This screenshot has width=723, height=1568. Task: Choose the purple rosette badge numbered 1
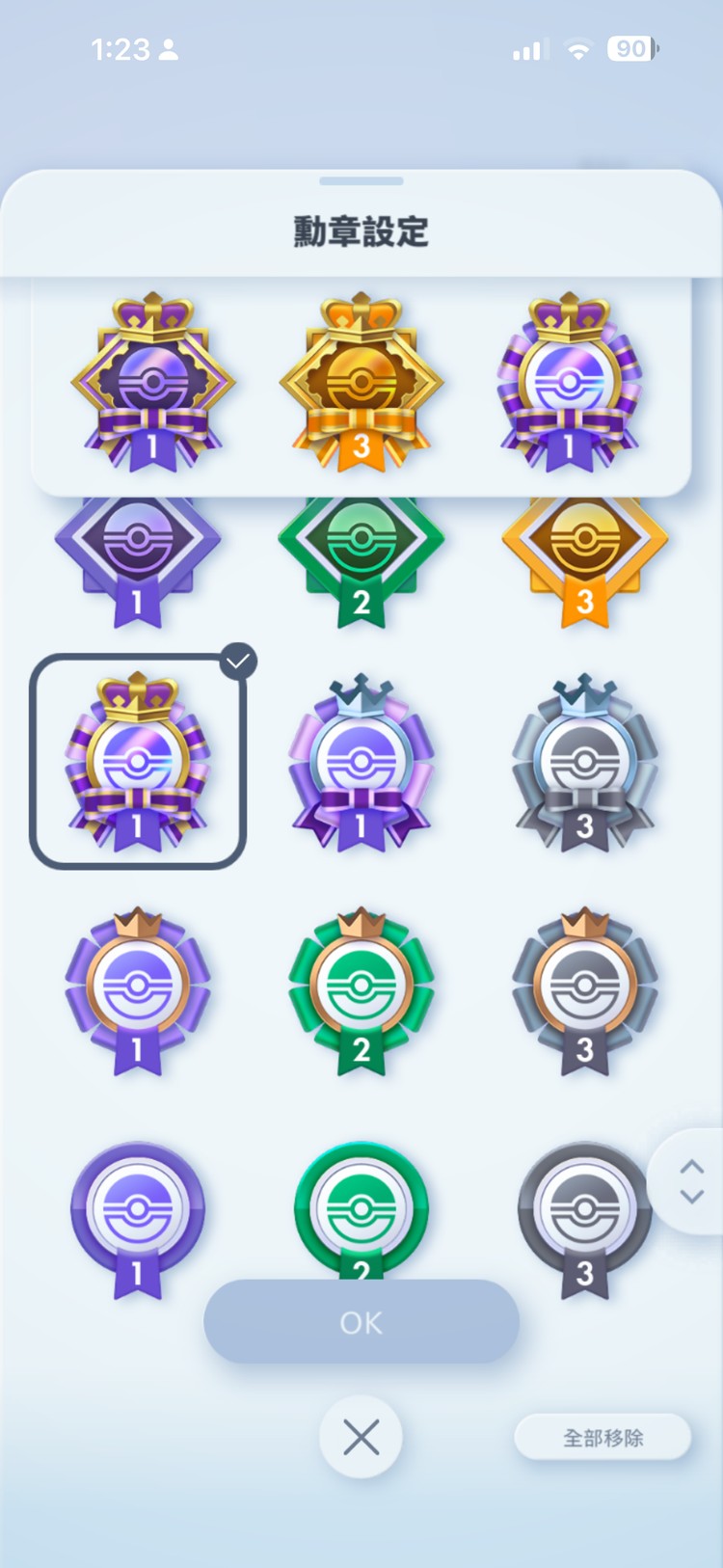pos(138,990)
